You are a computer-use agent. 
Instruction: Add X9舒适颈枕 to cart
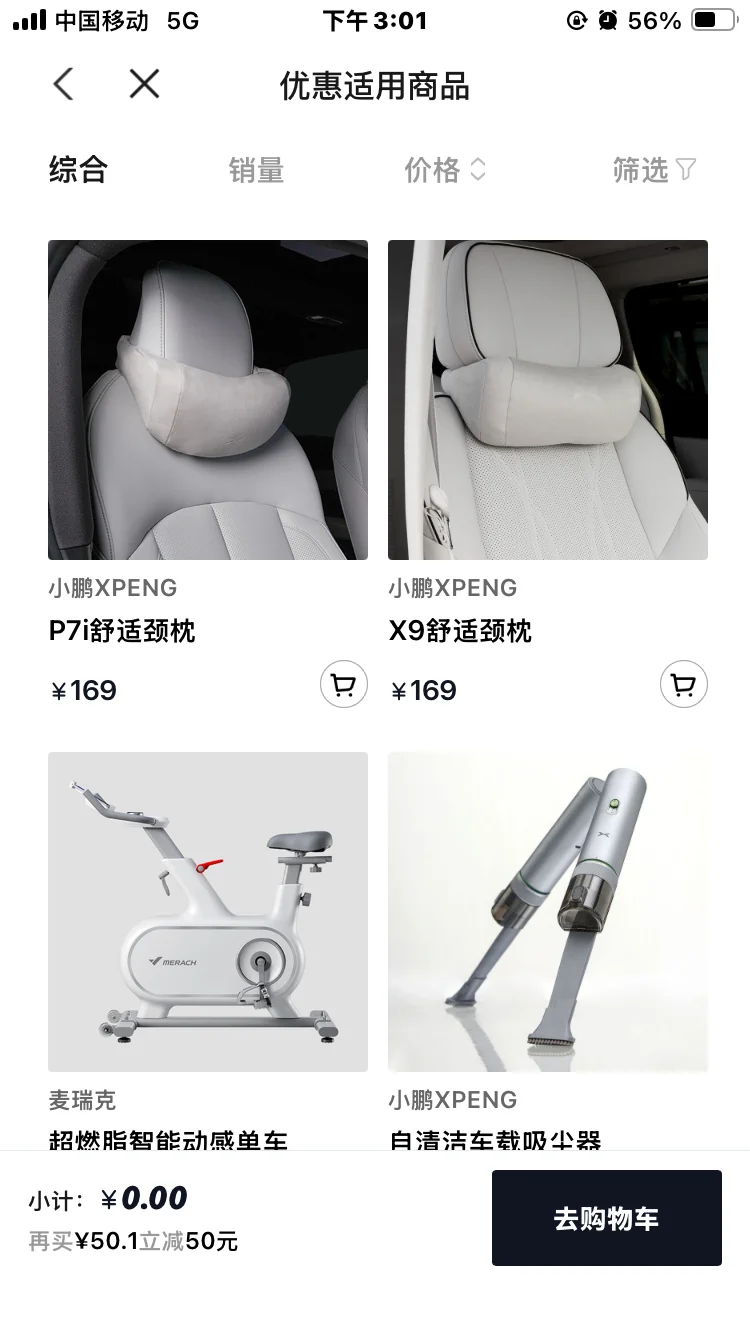click(x=684, y=685)
